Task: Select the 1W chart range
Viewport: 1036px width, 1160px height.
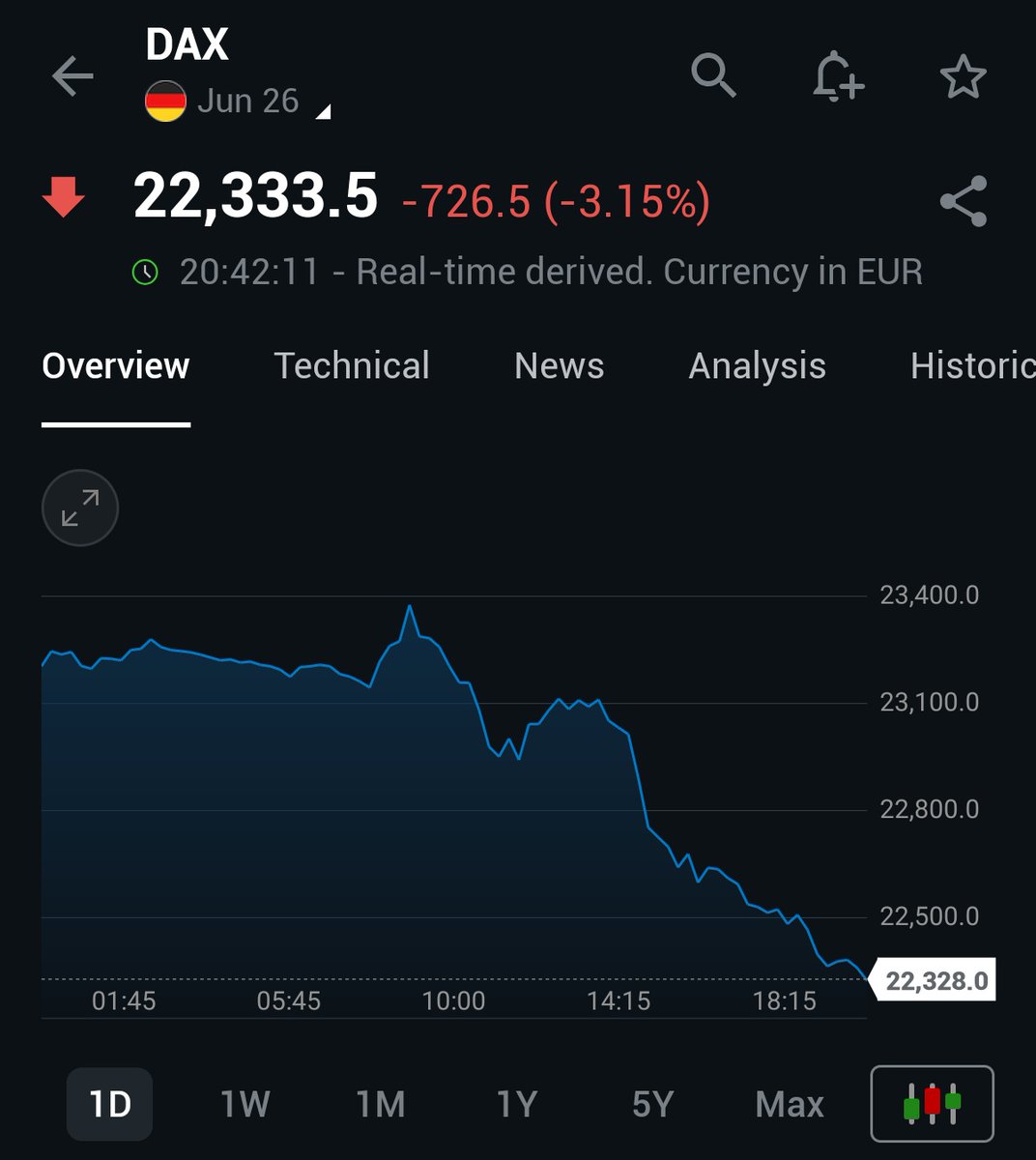Action: (x=245, y=1104)
